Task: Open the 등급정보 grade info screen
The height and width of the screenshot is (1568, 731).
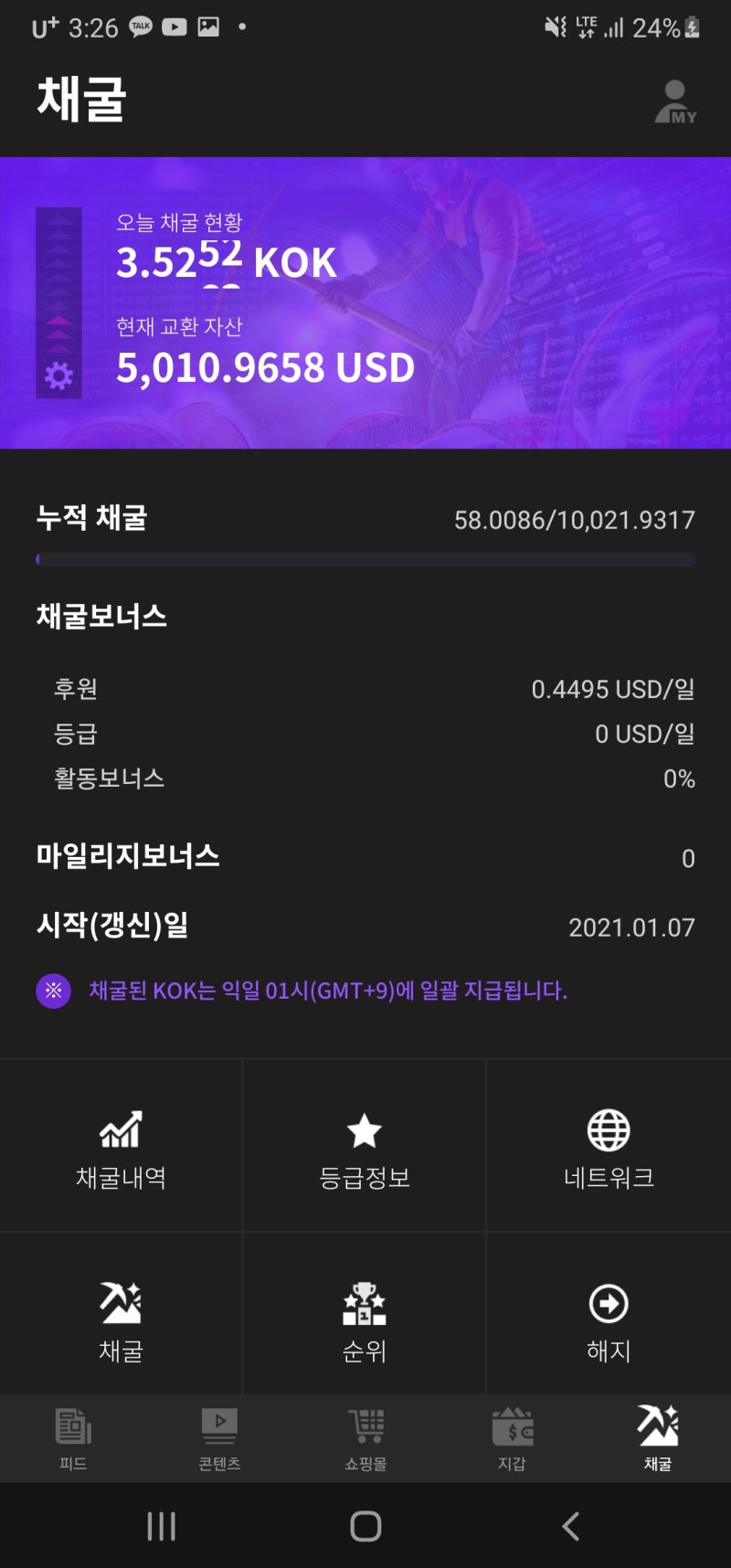Action: click(x=365, y=1145)
